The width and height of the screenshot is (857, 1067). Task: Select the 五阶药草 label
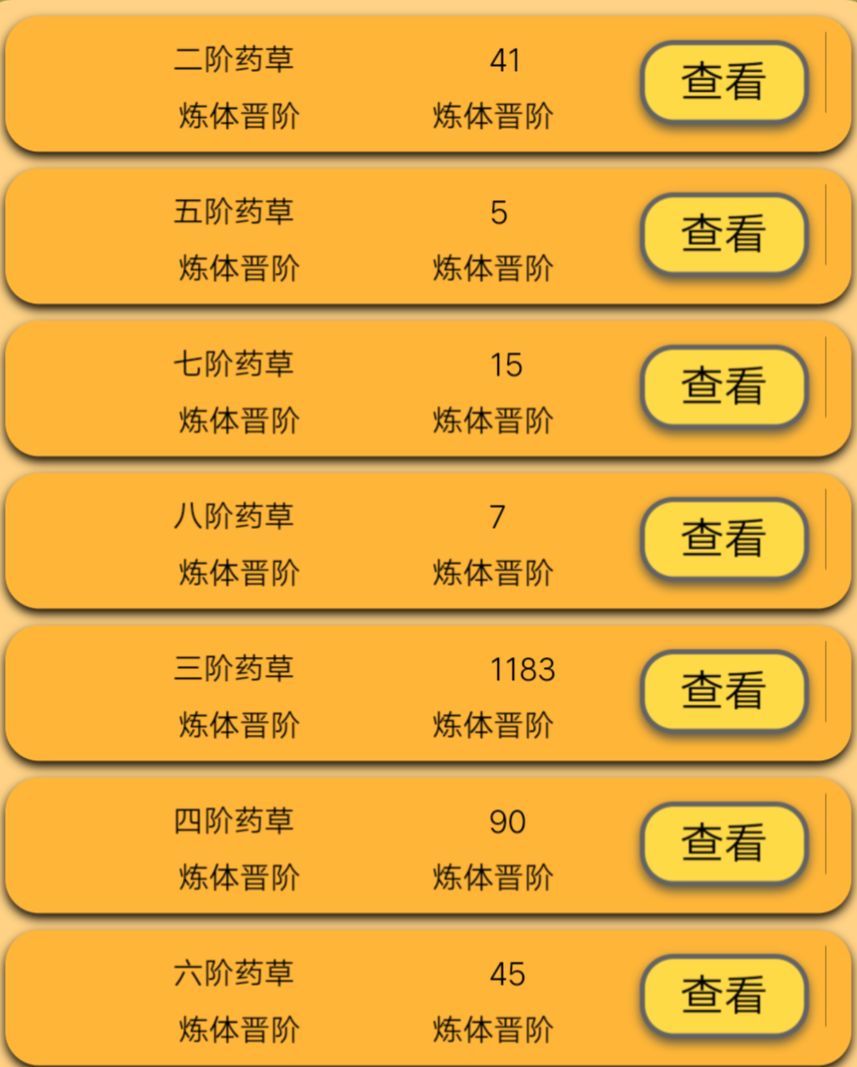tap(232, 212)
